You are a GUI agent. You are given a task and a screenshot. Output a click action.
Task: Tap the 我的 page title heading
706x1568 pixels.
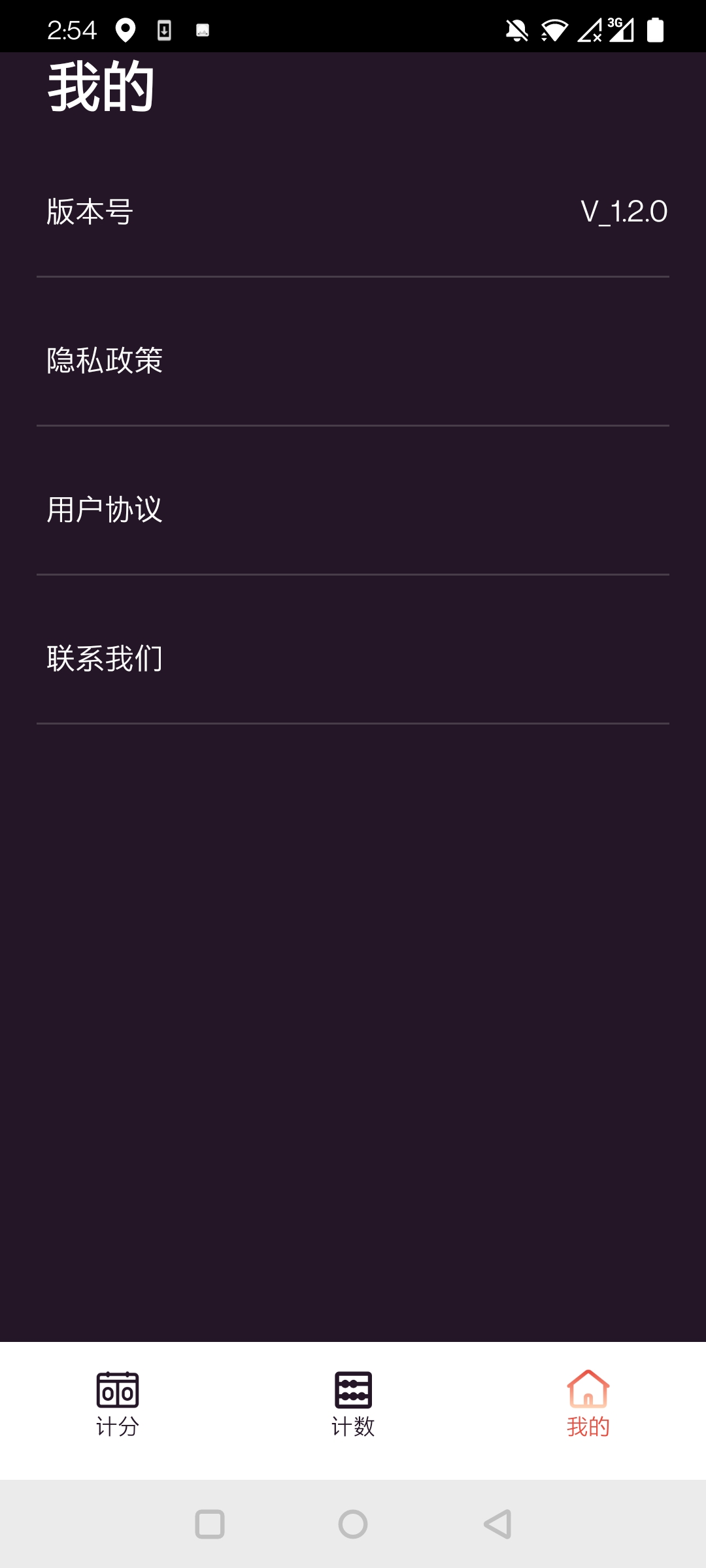pos(99,87)
